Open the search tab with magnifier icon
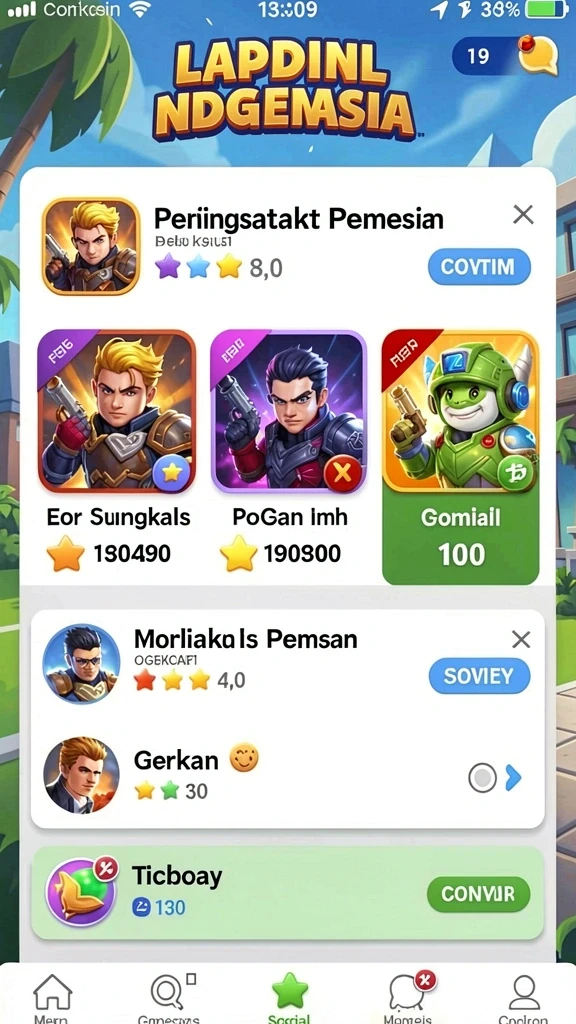The height and width of the screenshot is (1024, 576). (169, 997)
